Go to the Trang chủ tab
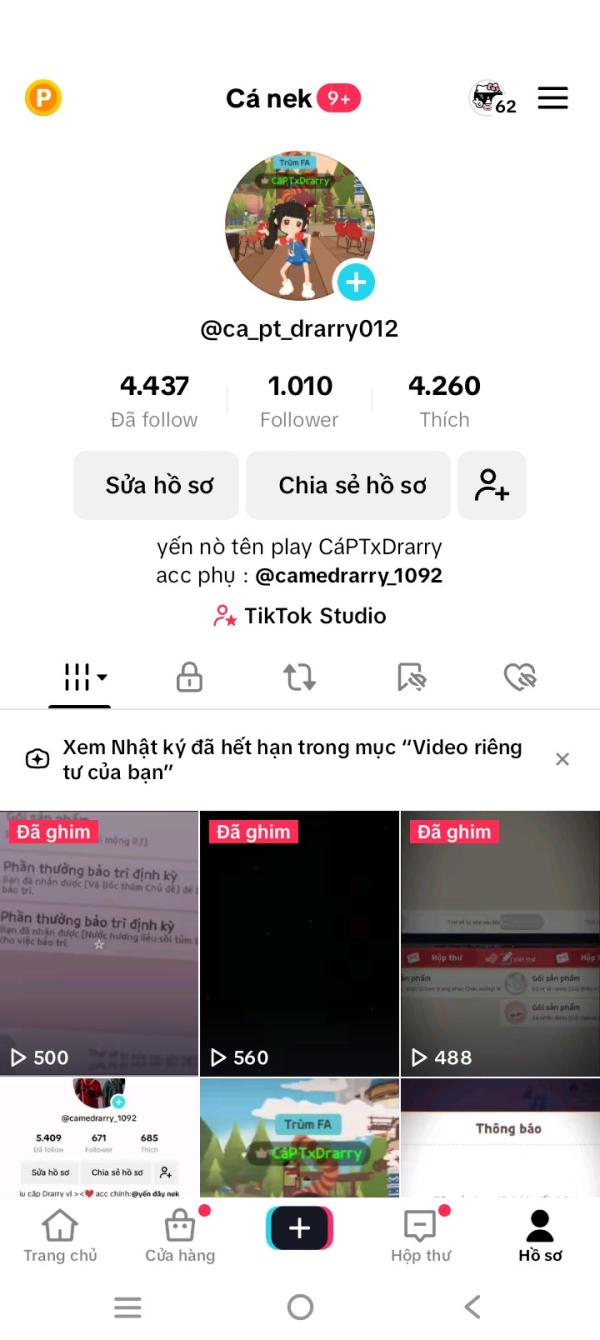Viewport: 600px width, 1340px height. click(x=60, y=1235)
